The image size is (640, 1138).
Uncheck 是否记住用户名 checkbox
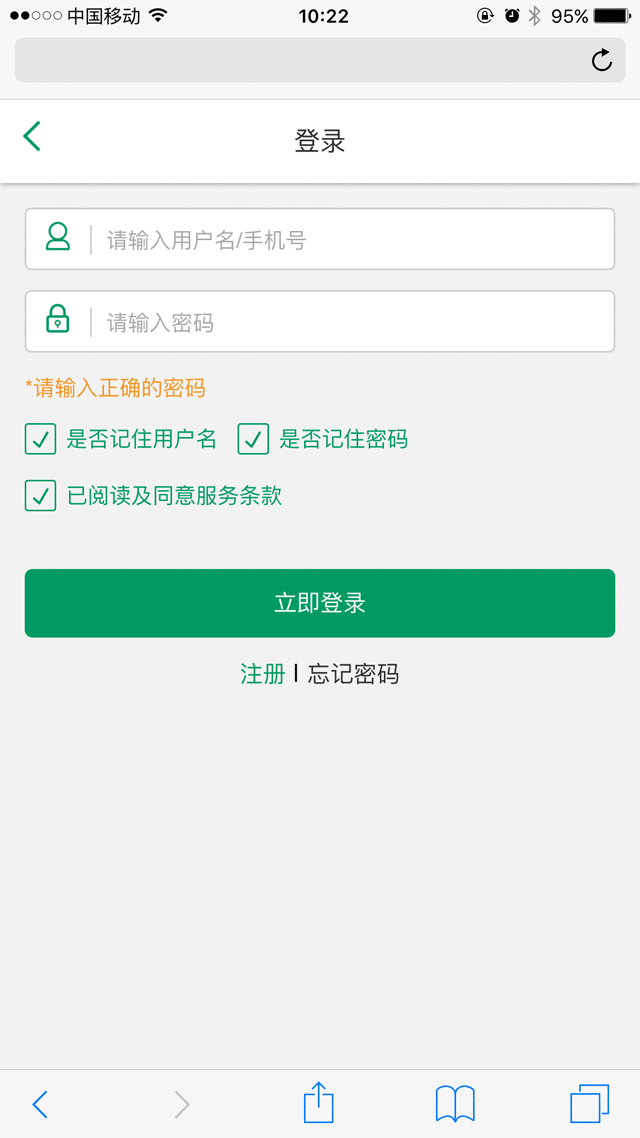[40, 439]
